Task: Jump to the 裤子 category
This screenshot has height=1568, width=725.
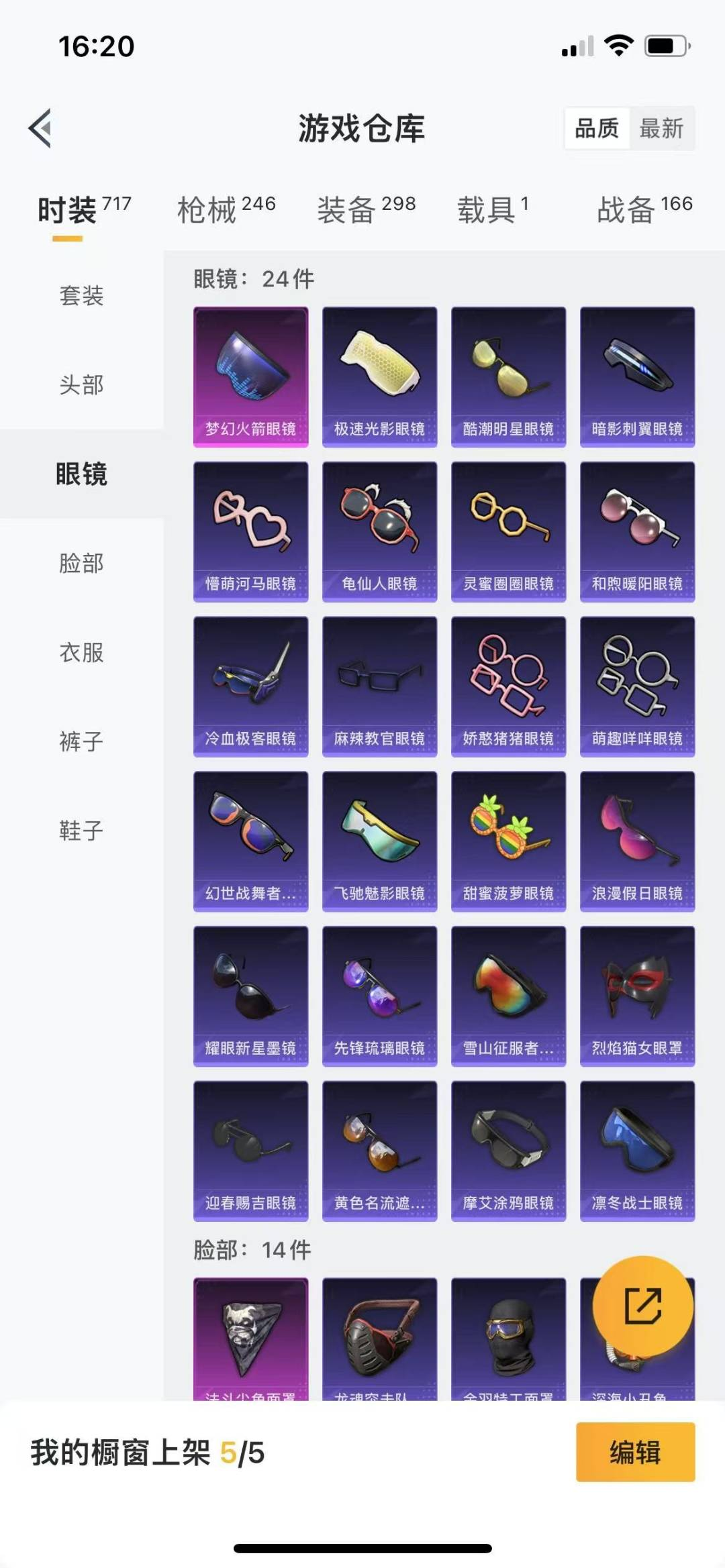Action: (81, 741)
